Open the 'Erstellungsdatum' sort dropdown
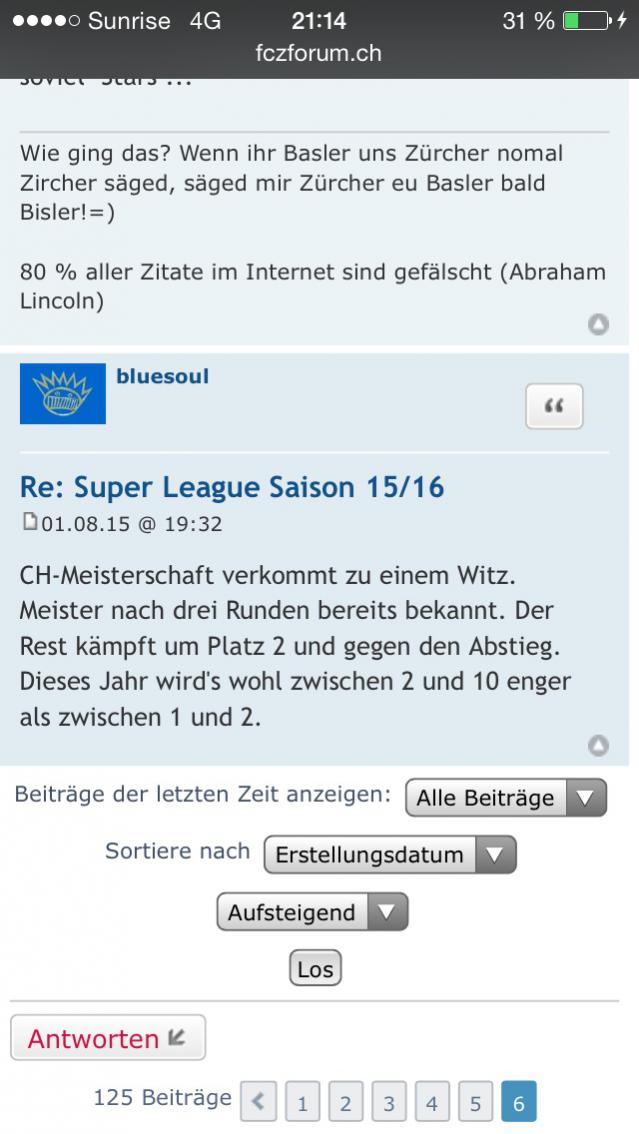The height and width of the screenshot is (1134, 639). click(x=389, y=855)
